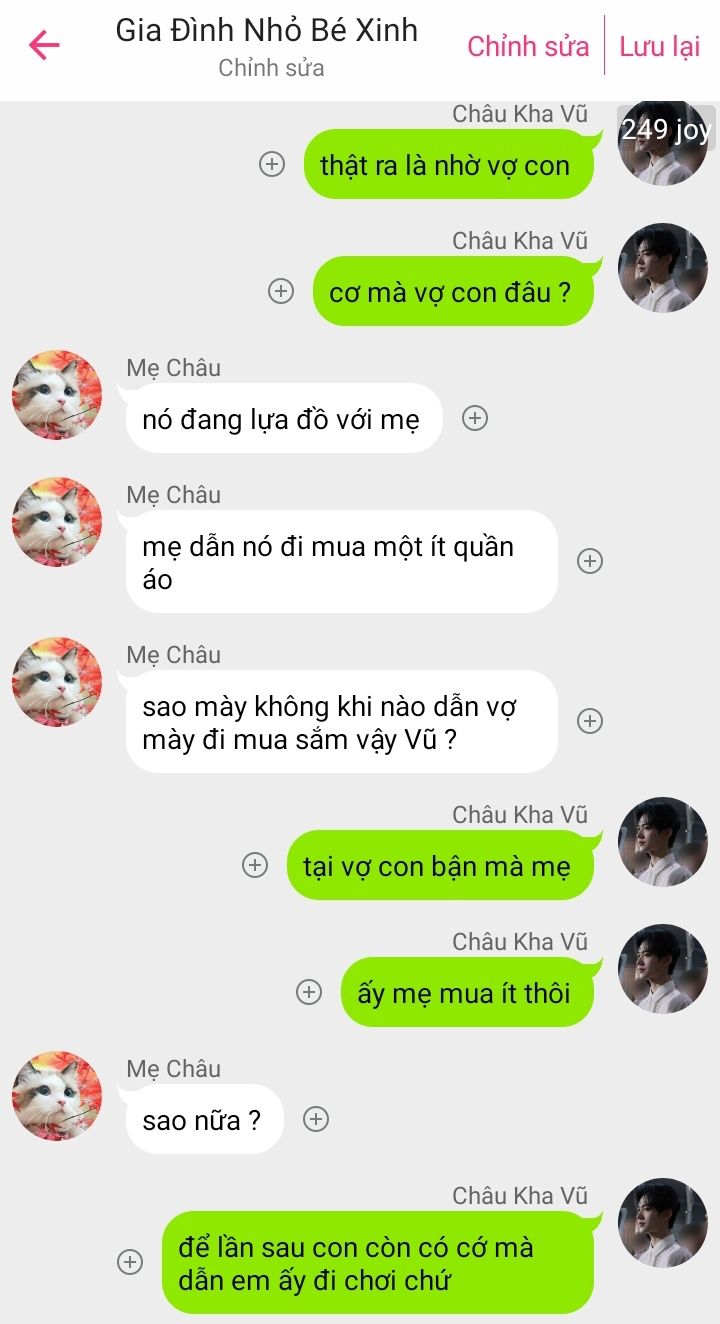
Task: Tap the plus icon beside "cơ mà vợ con đâu ?"
Action: pos(281,291)
